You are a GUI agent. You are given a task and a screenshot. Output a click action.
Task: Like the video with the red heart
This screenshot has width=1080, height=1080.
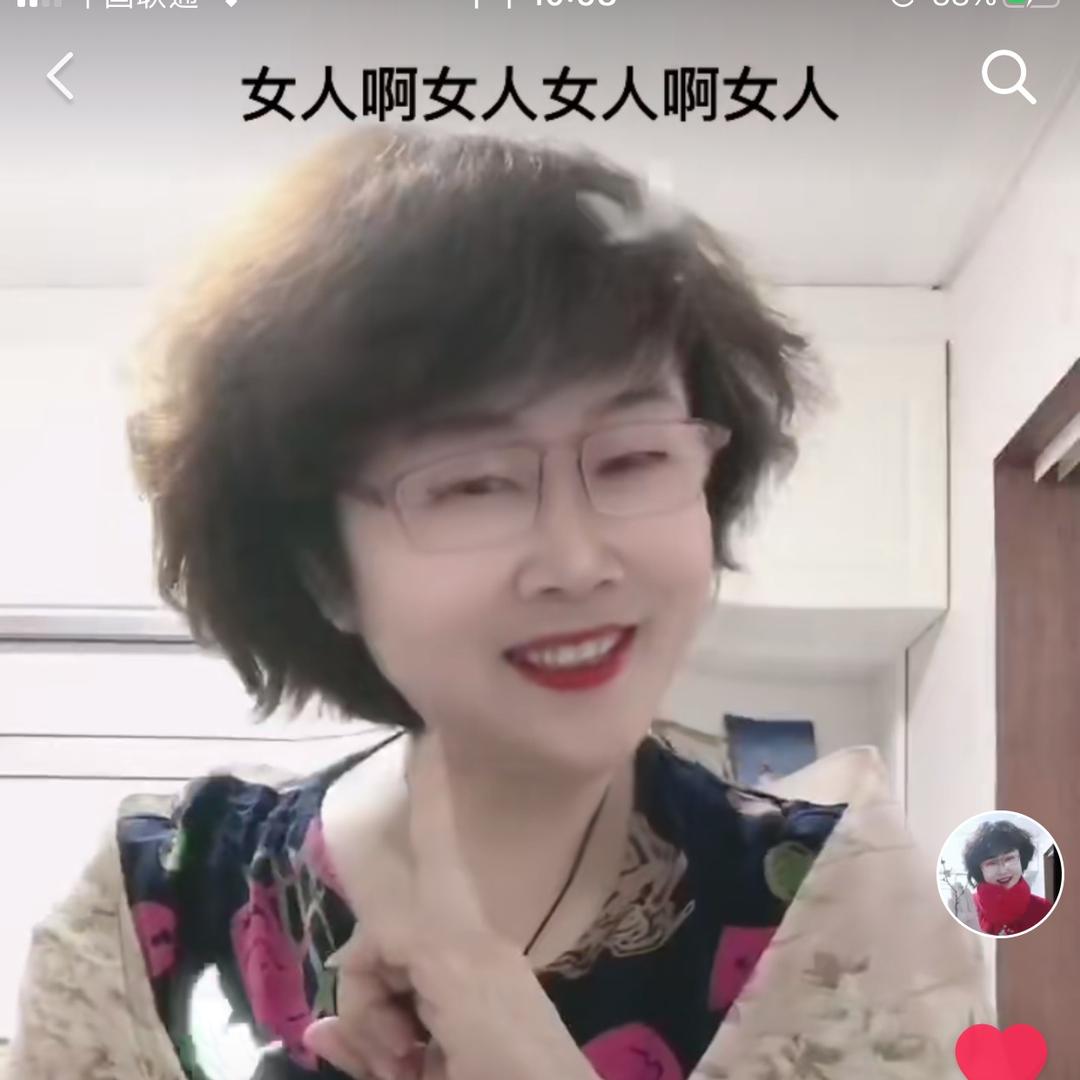tap(1001, 1054)
